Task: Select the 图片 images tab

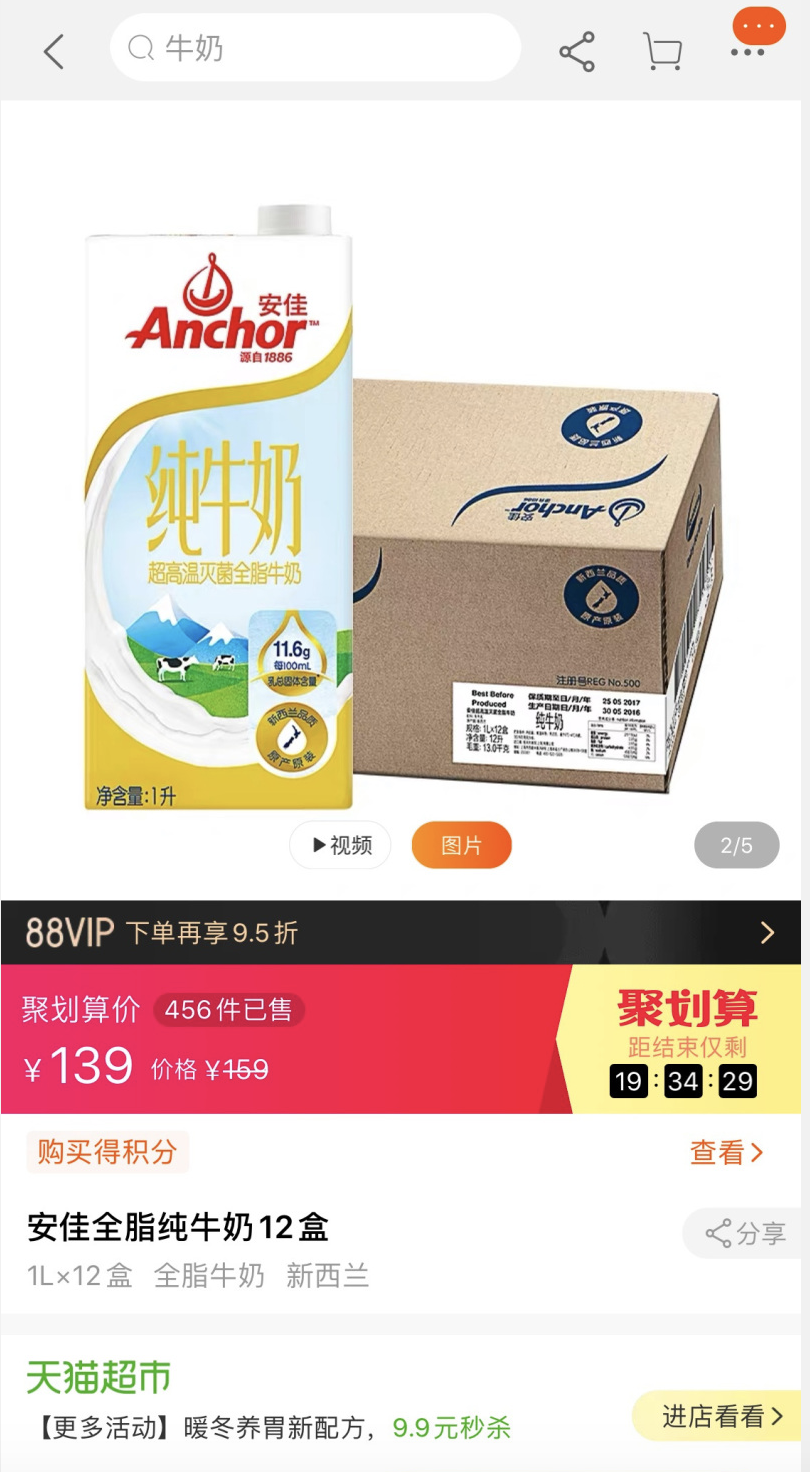Action: pyautogui.click(x=461, y=845)
